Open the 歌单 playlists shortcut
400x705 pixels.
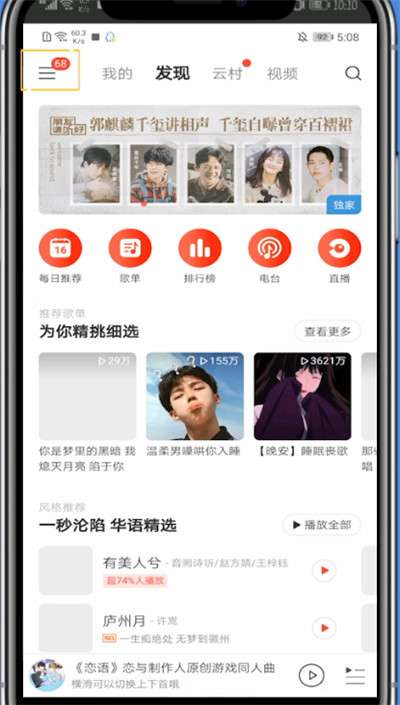tap(130, 257)
